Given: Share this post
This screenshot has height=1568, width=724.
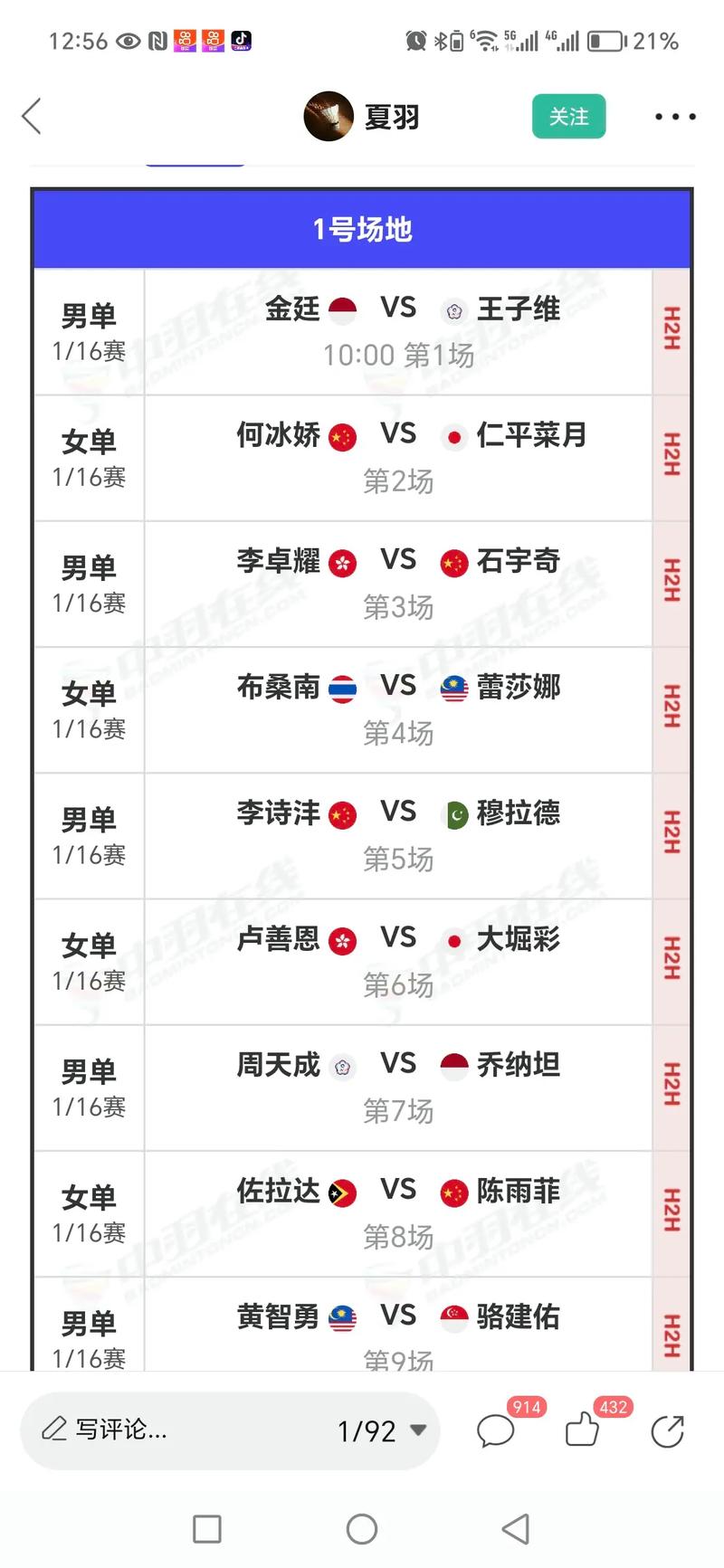Looking at the screenshot, I should click(667, 1430).
